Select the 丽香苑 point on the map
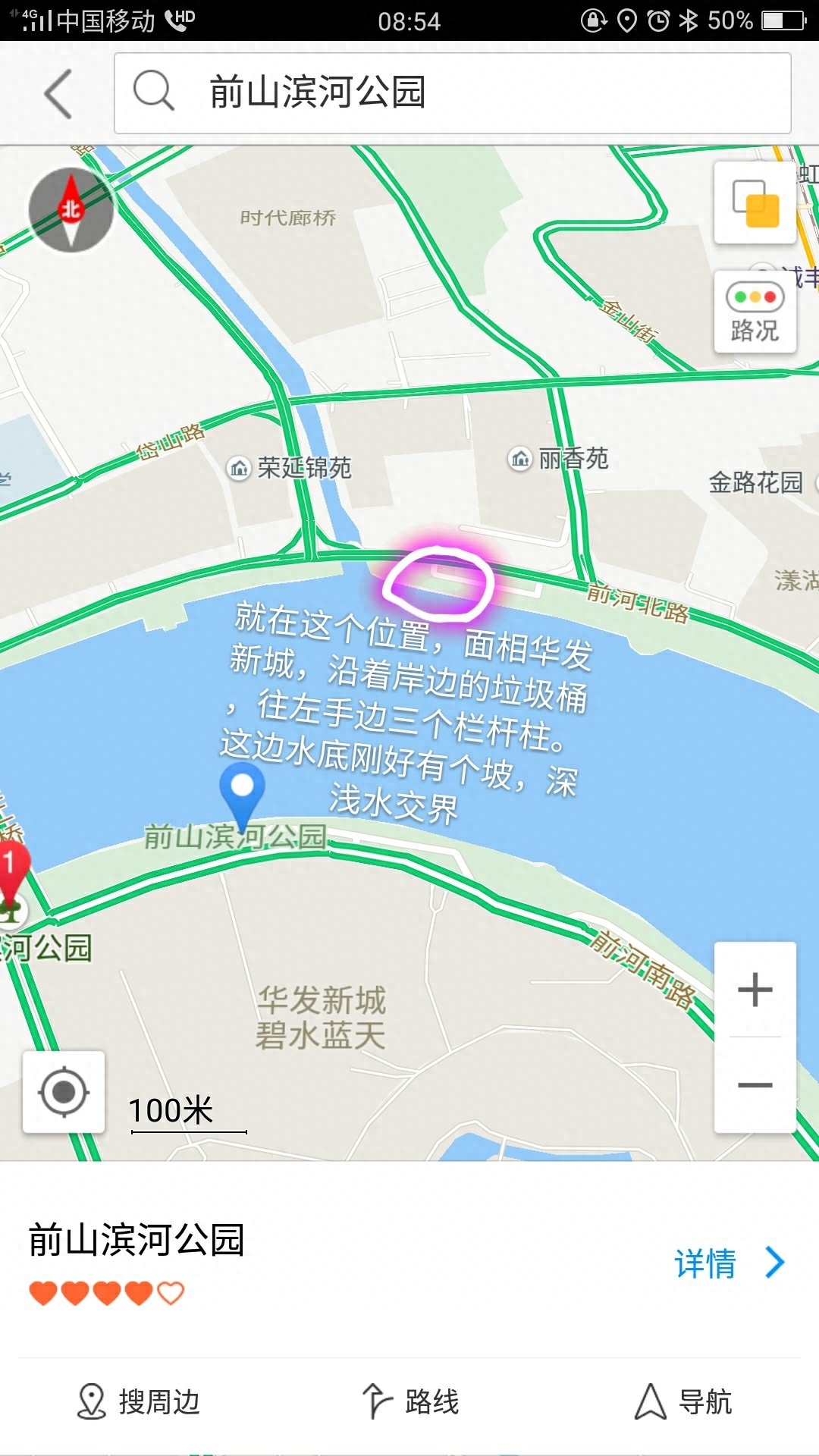 coord(559,459)
